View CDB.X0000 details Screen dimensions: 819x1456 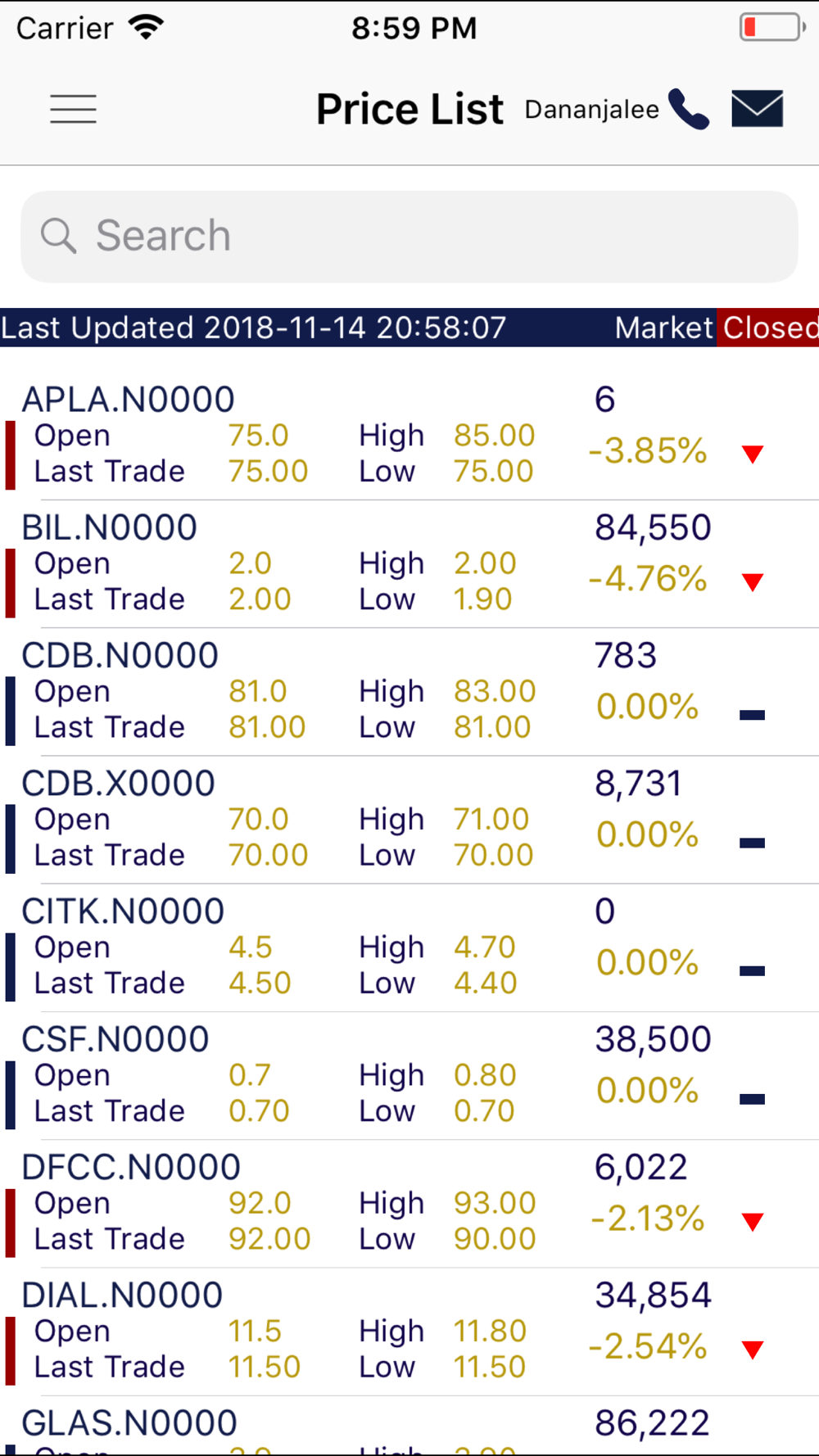coord(409,820)
